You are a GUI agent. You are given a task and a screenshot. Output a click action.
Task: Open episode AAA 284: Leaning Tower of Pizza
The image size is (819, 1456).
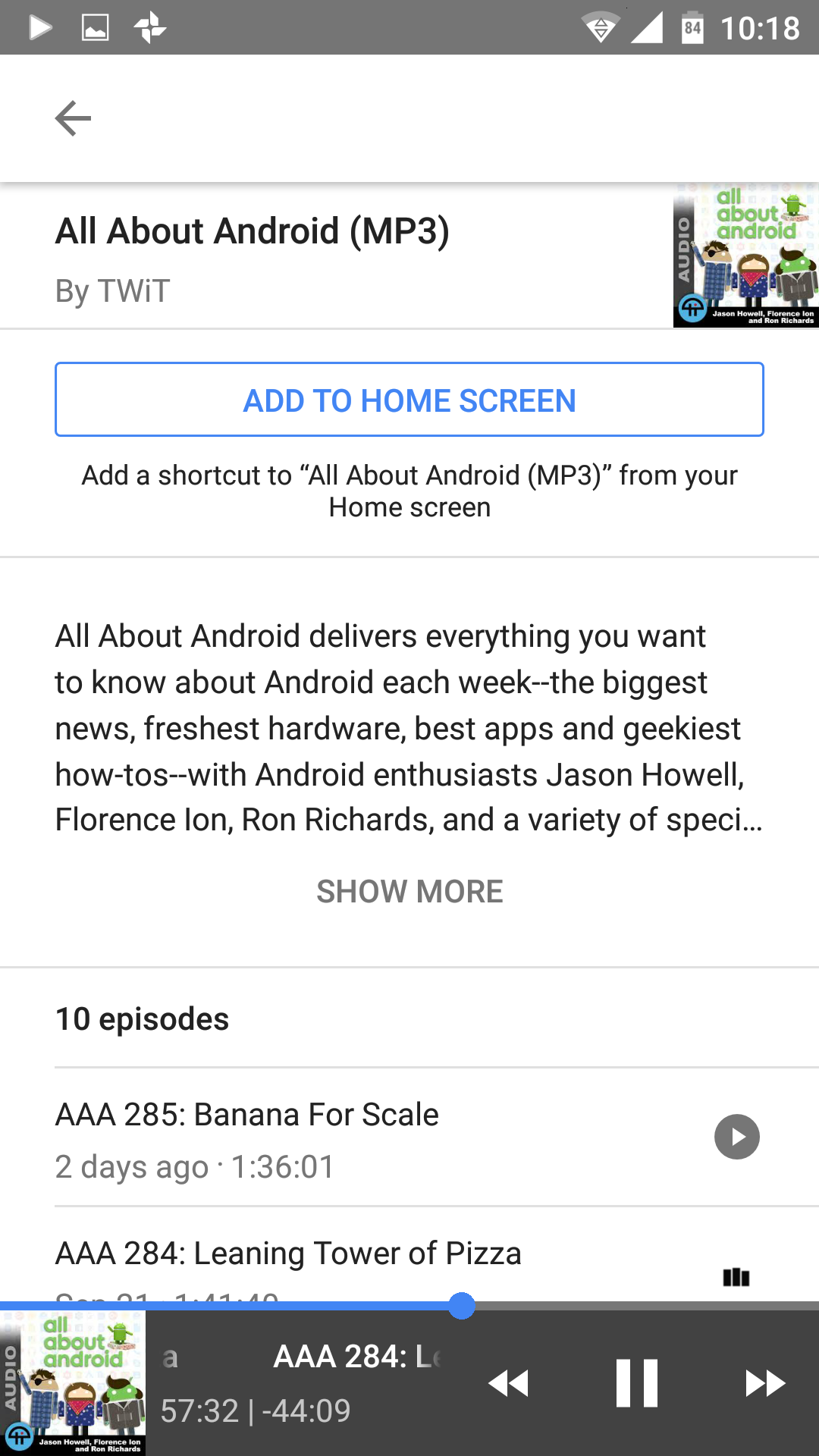click(288, 1254)
